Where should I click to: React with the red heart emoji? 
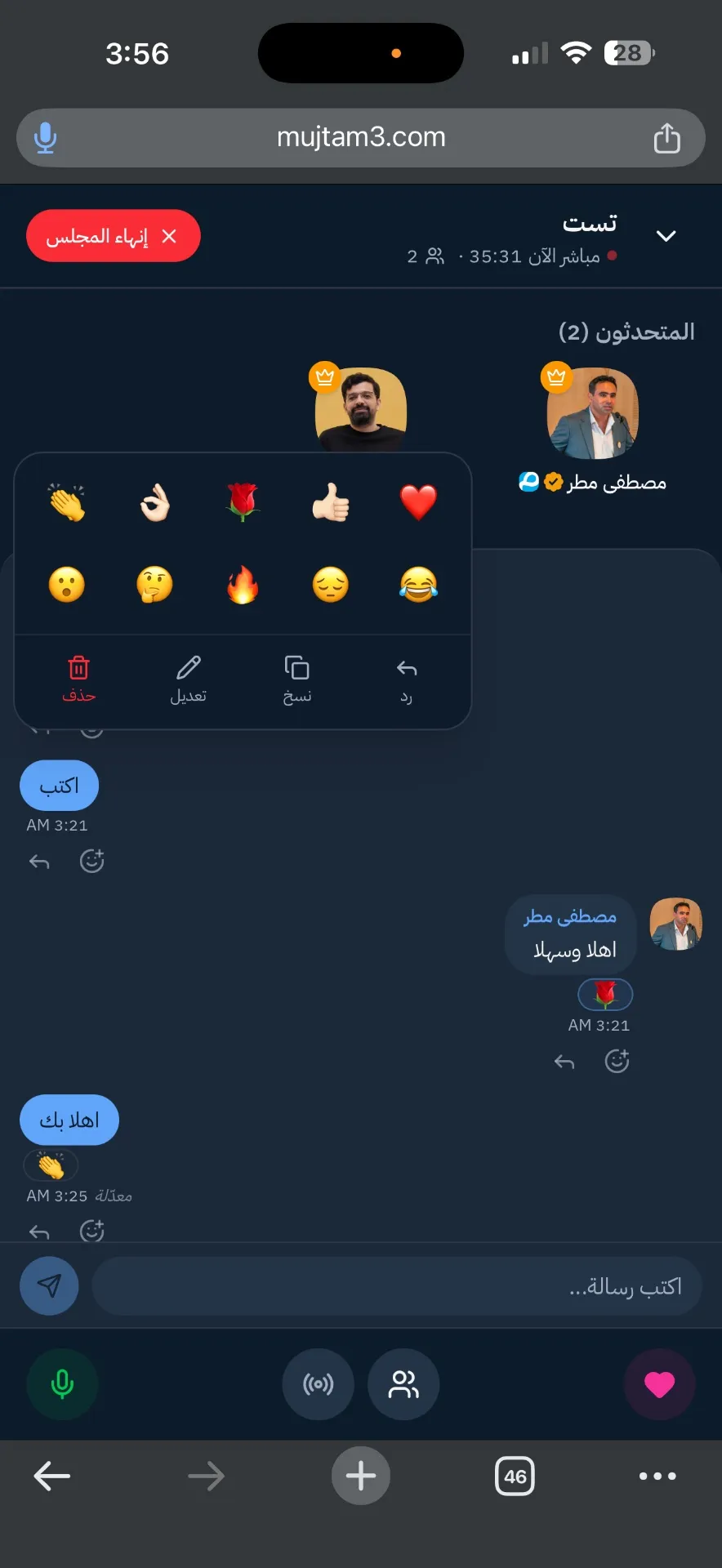[x=418, y=502]
